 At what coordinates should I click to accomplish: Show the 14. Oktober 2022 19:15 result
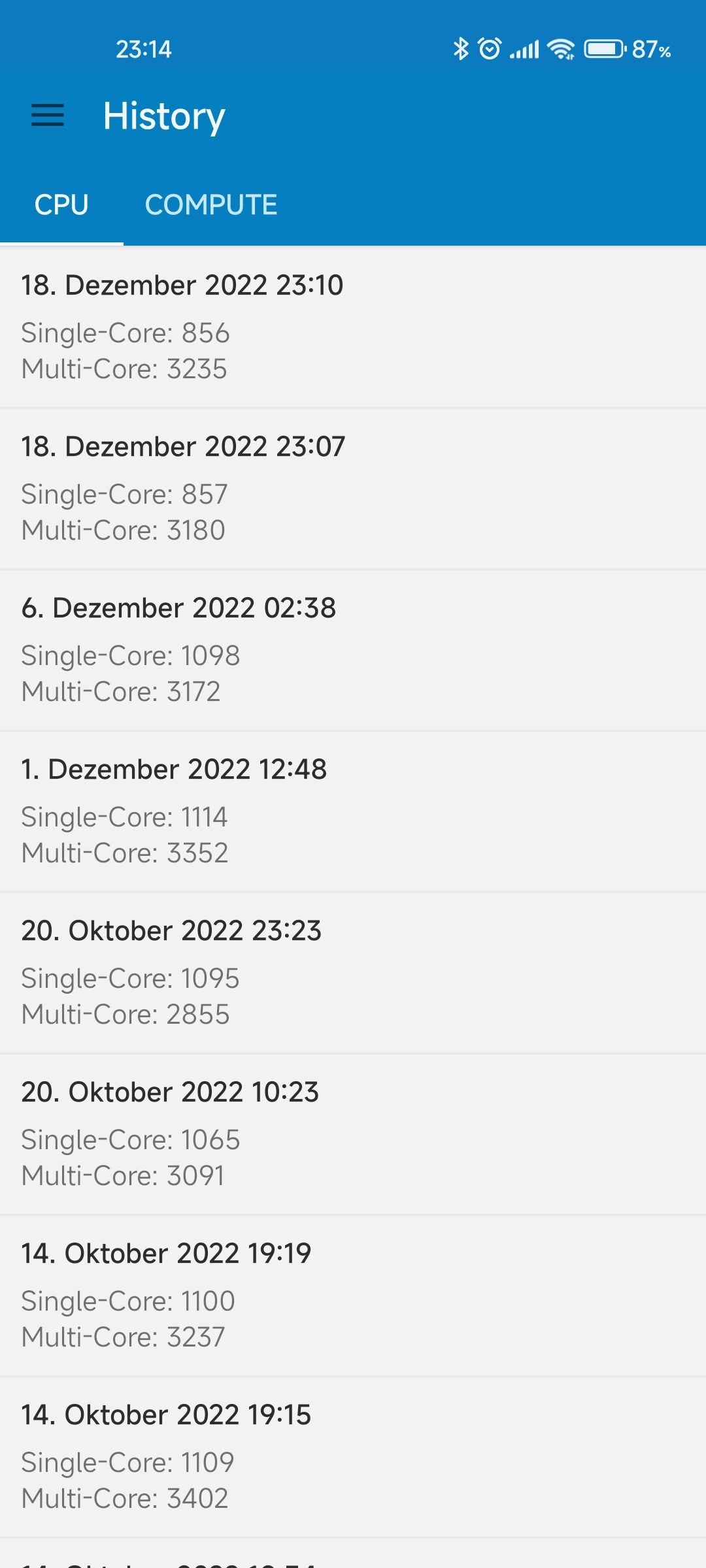(353, 1458)
